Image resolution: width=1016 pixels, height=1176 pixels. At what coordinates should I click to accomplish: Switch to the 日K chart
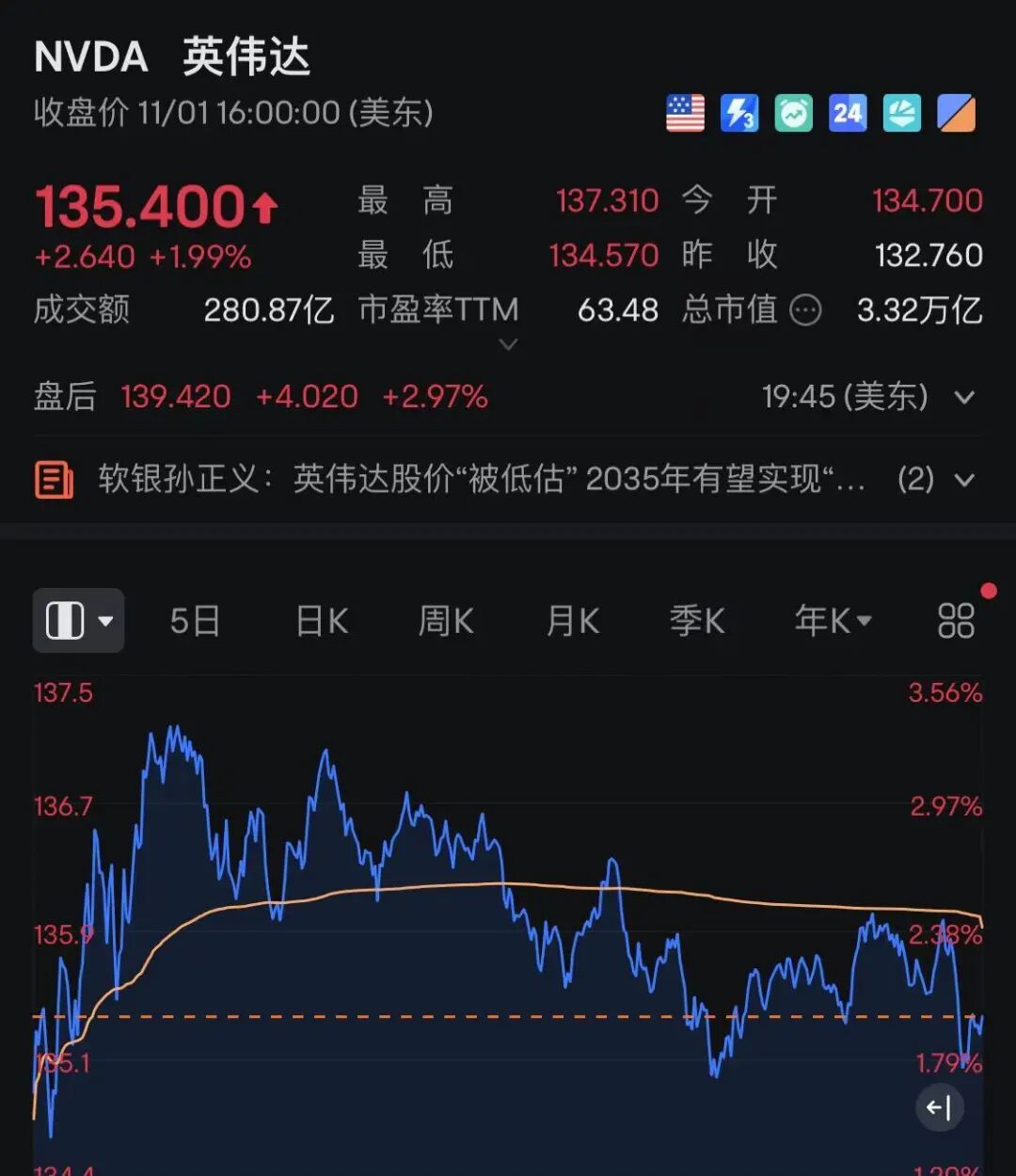(x=322, y=621)
